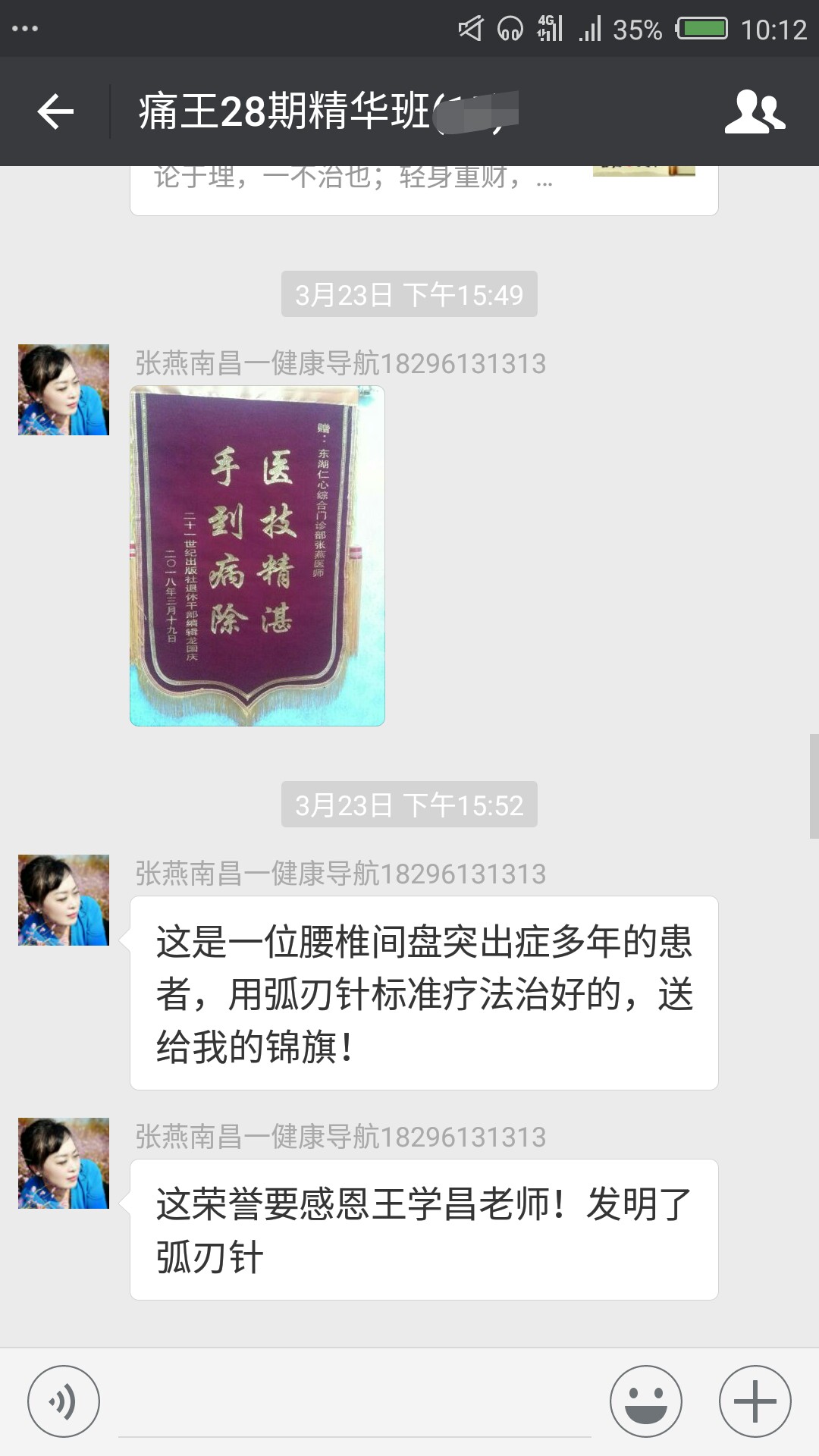Tap the message text input field

(355, 1403)
